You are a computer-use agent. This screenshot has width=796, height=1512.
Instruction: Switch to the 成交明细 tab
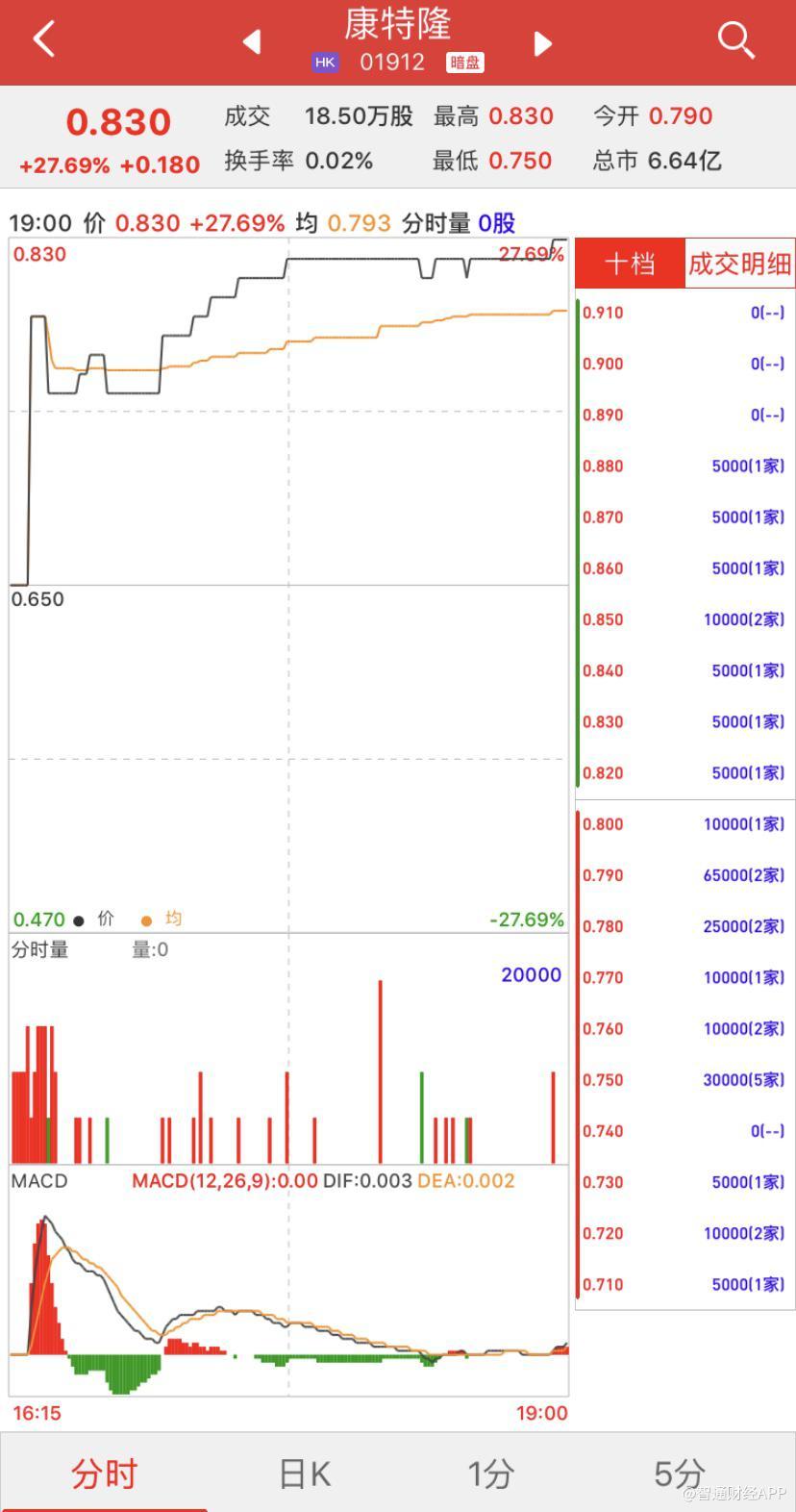[x=739, y=264]
